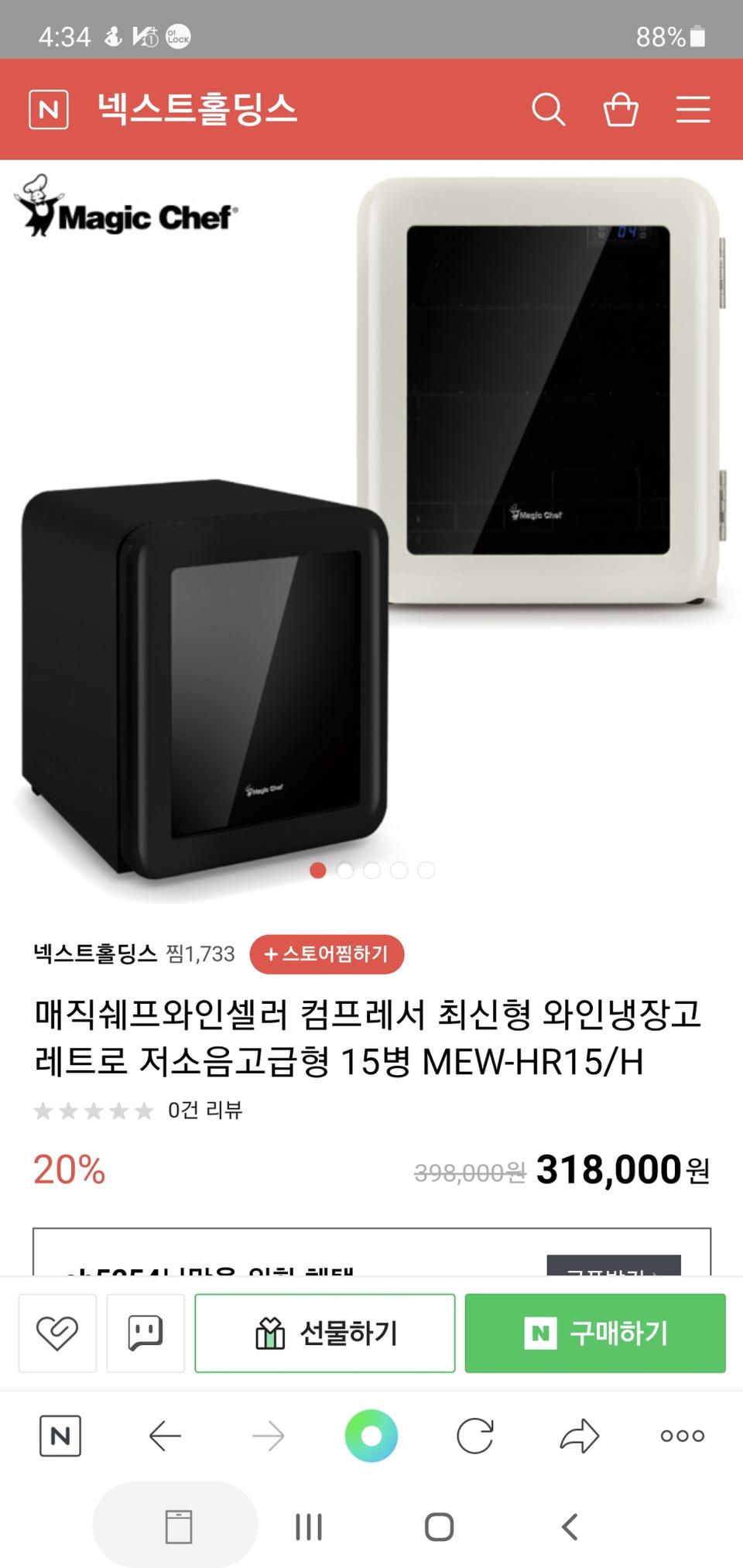The image size is (743, 1568).
Task: Open the 선물하기 gift option
Action: [324, 1333]
